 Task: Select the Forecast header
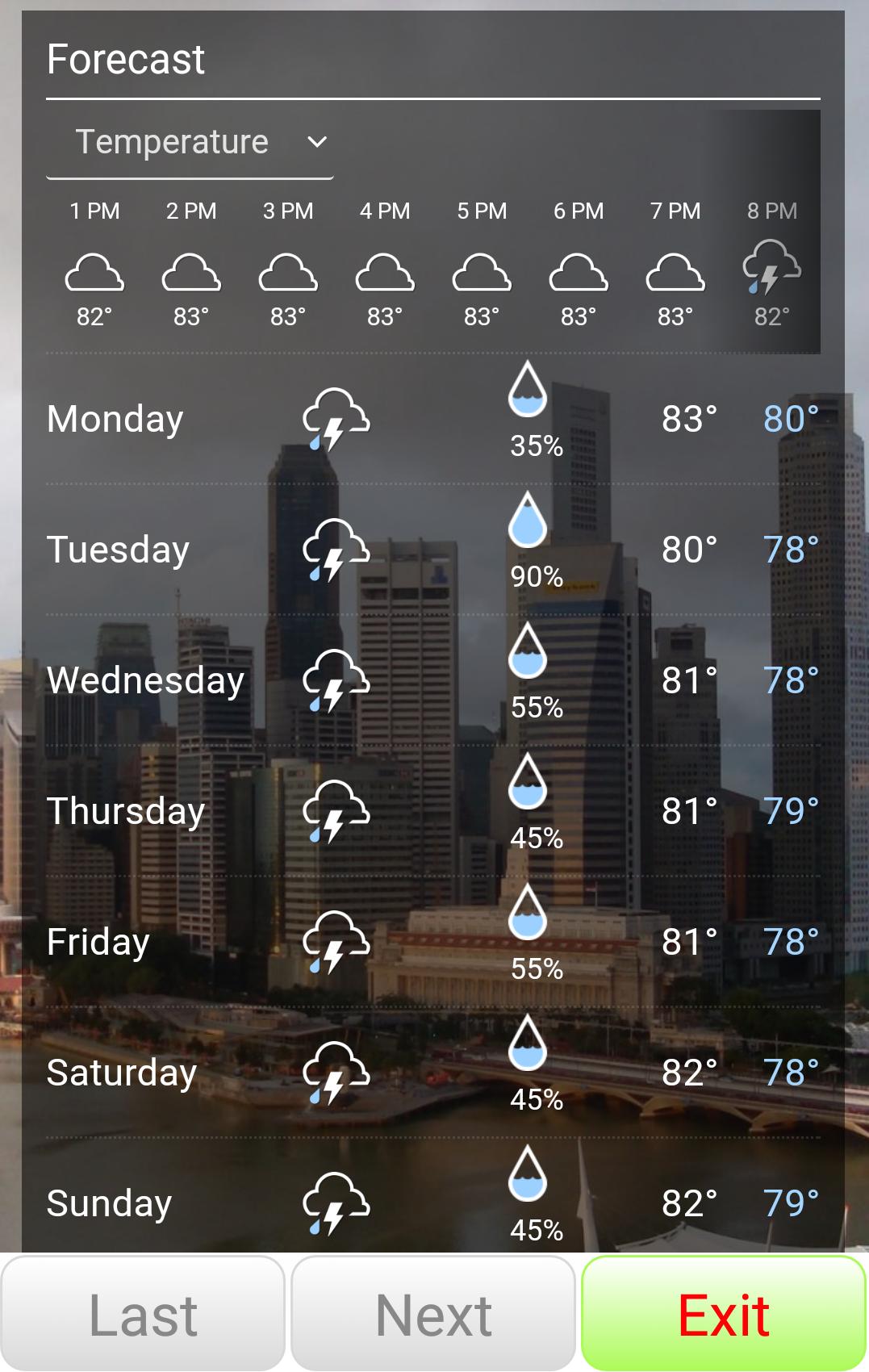click(124, 60)
